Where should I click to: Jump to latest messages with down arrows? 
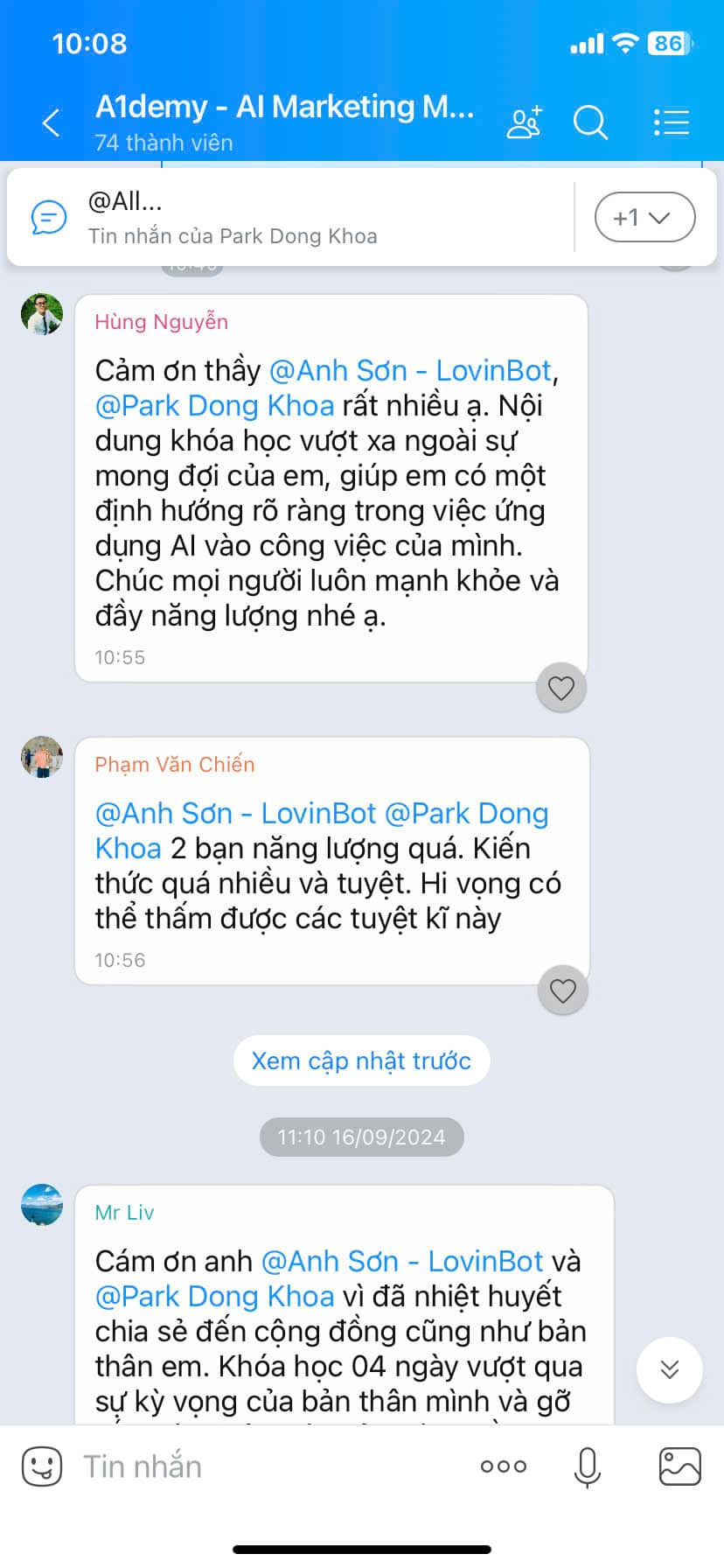(670, 1369)
